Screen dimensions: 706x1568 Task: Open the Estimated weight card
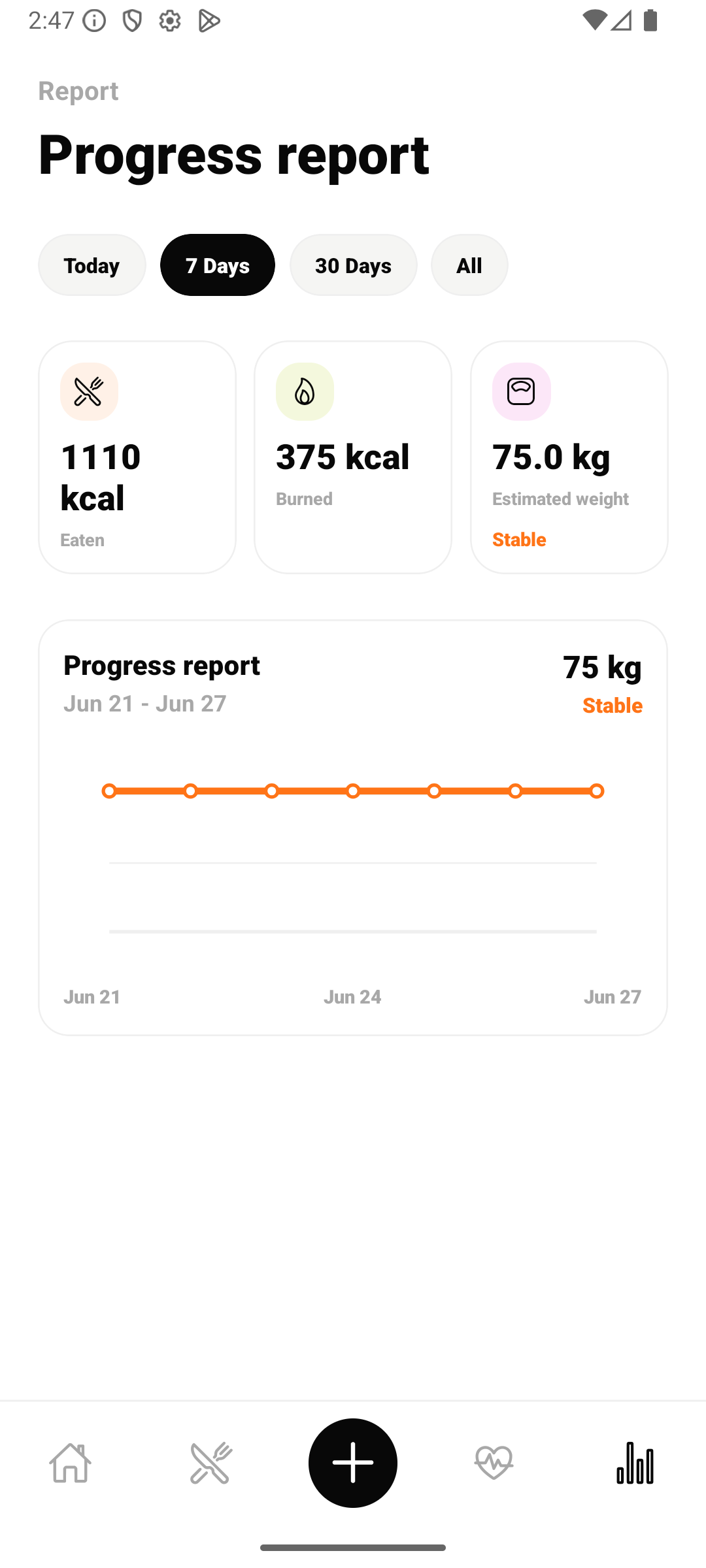569,457
